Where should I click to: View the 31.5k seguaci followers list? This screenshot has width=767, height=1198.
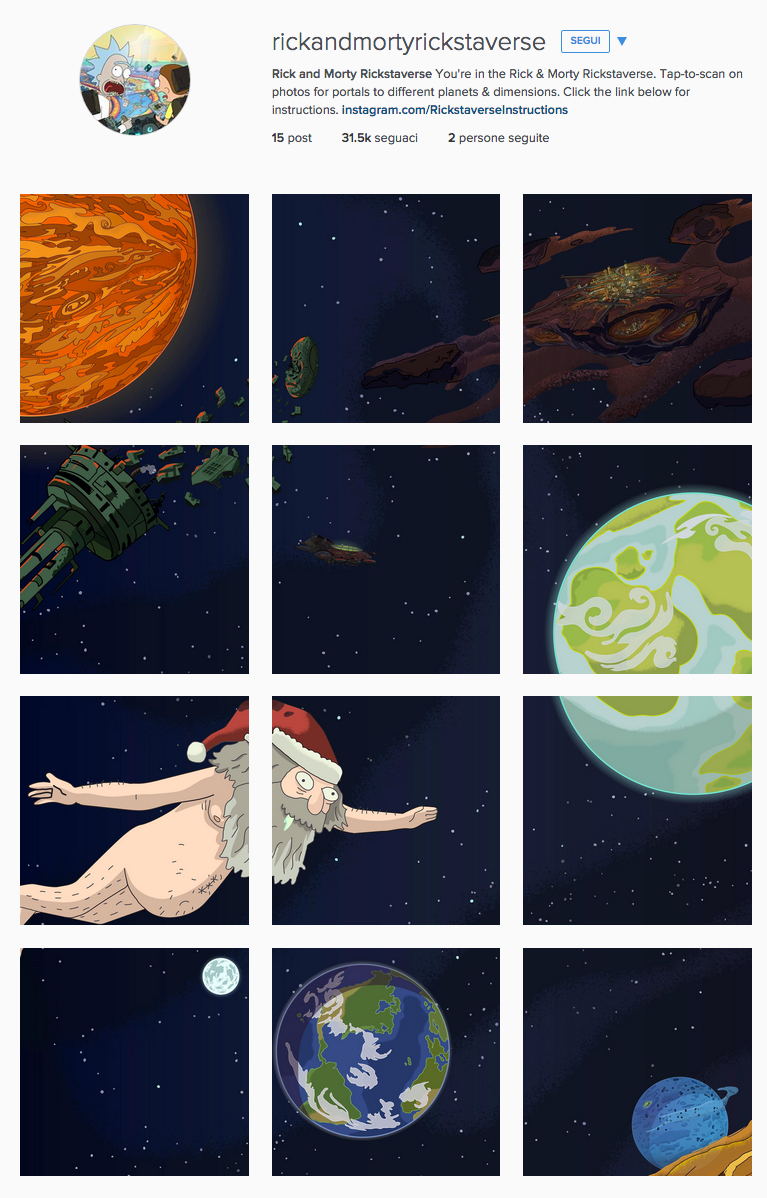coord(379,138)
